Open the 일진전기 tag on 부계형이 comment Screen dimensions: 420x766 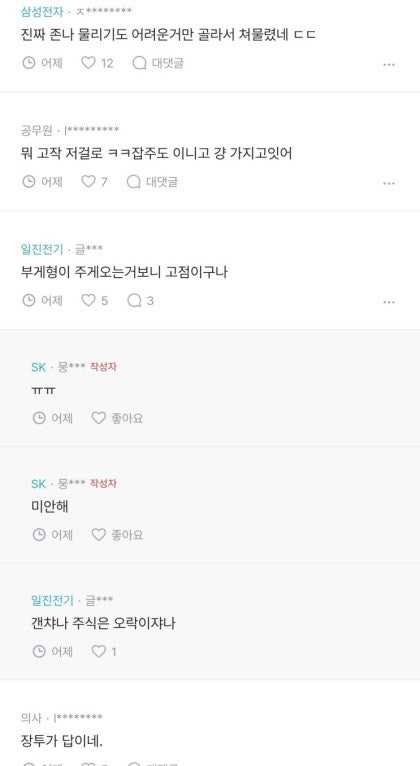coord(42,249)
